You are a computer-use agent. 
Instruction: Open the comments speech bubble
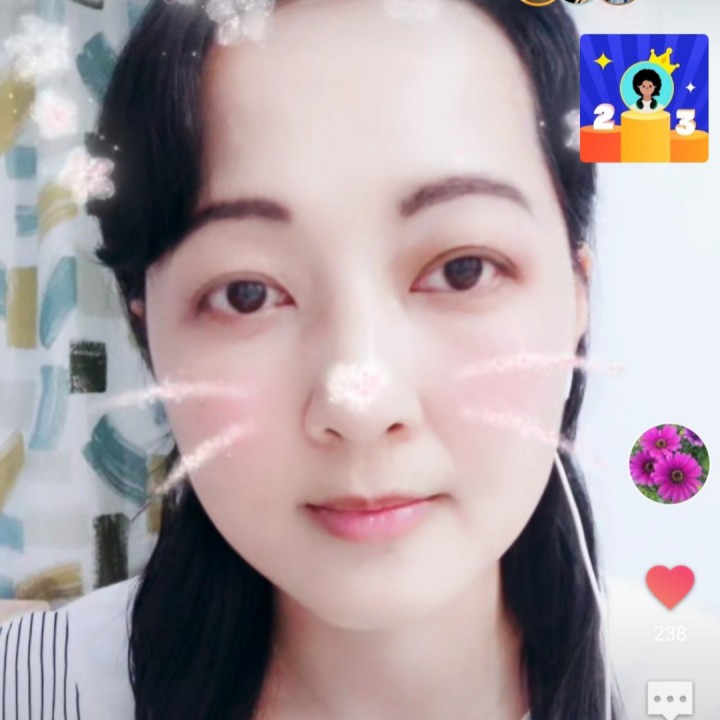[670, 700]
